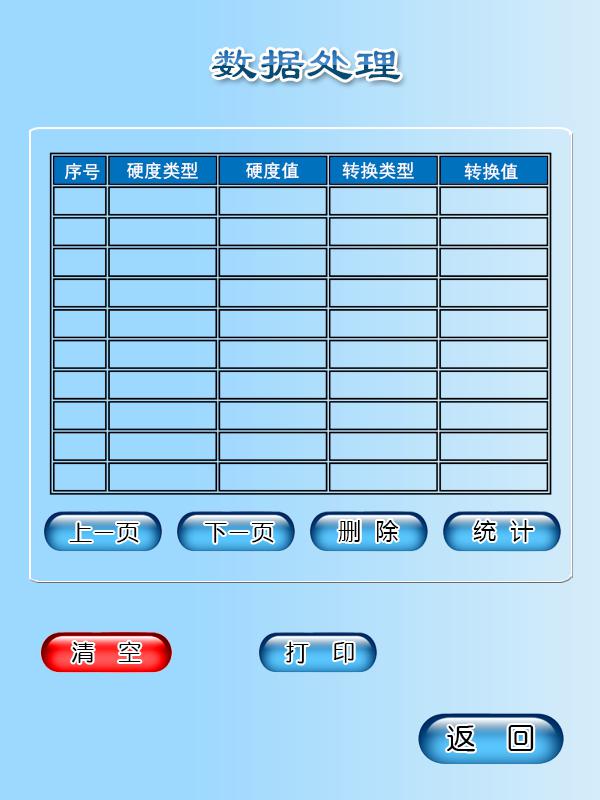Clear all data with 清空

[x=106, y=653]
